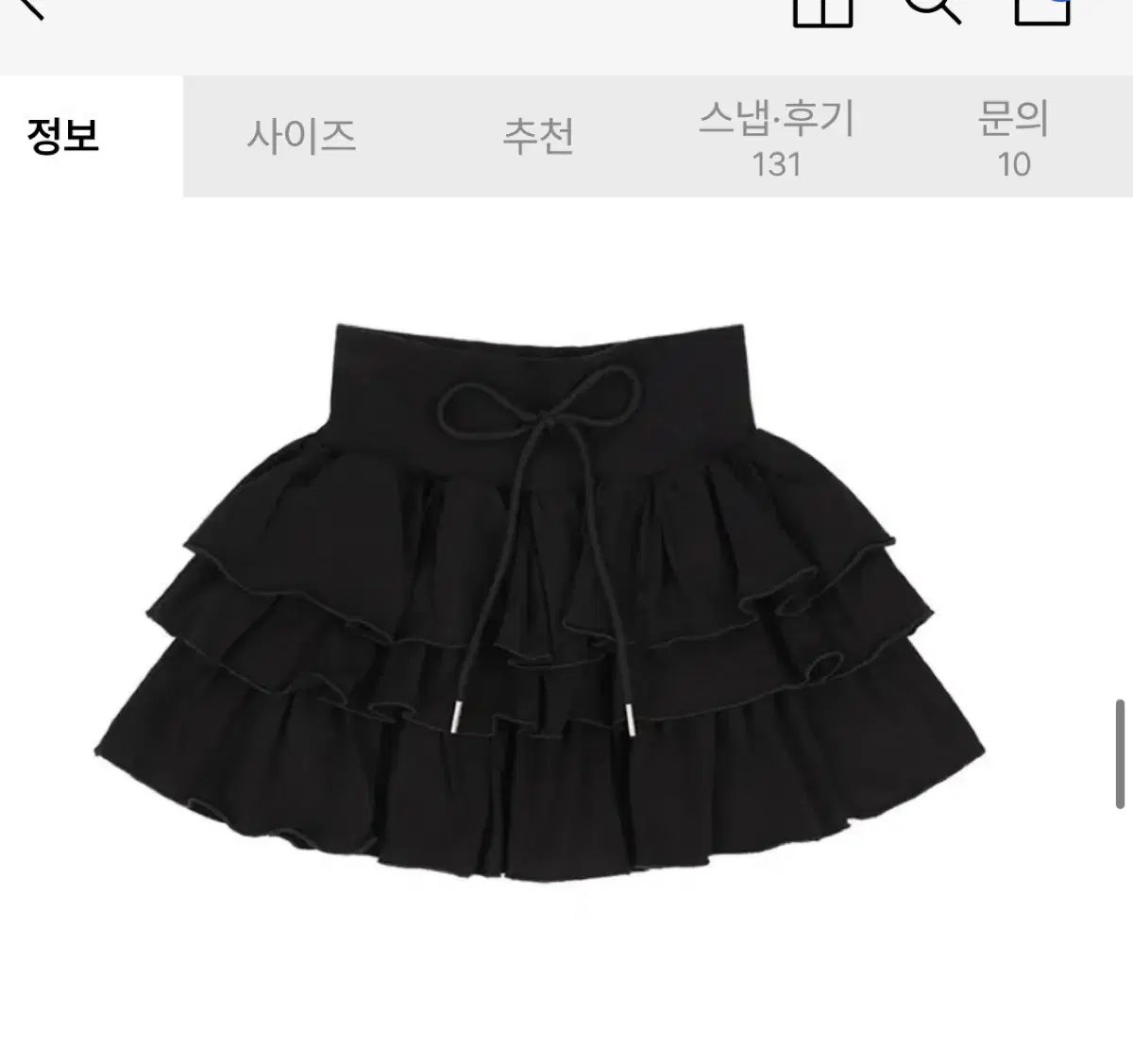Tap the black ruffle skirt product image
The height and width of the screenshot is (1064, 1133).
click(540, 604)
